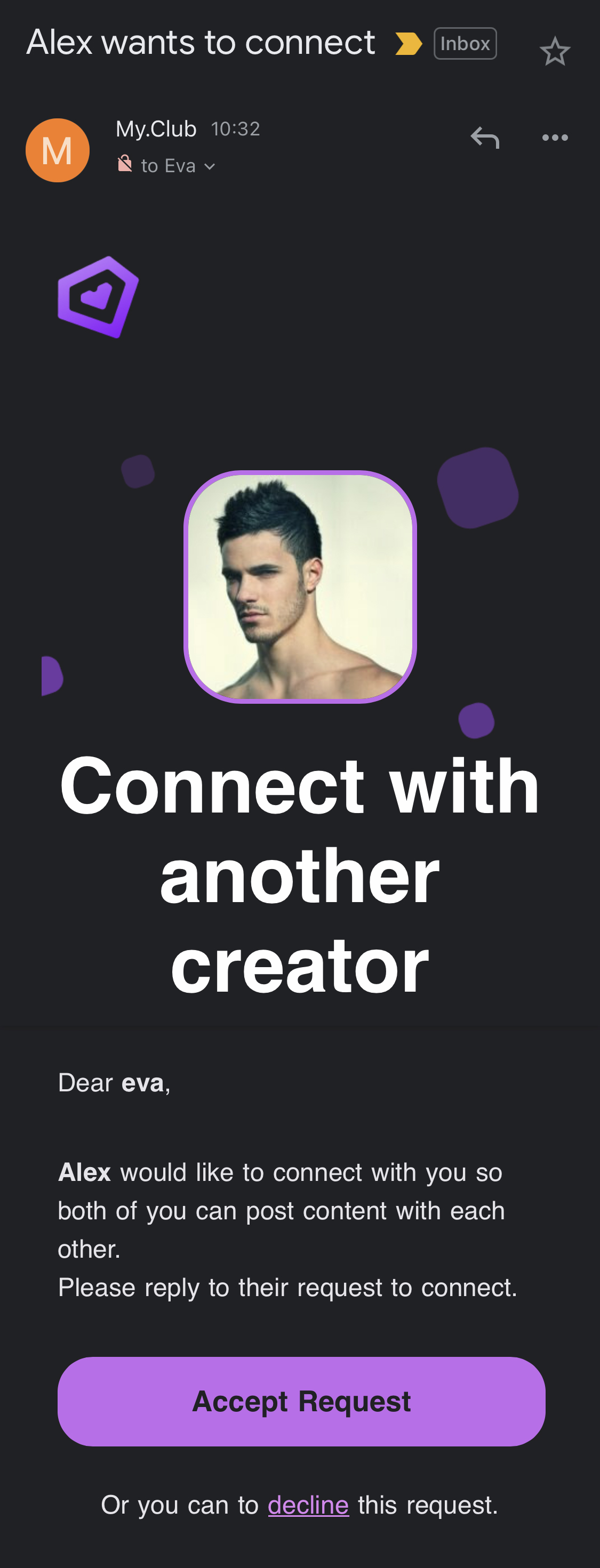The image size is (600, 1568).
Task: Tap the Accept Request button
Action: [x=301, y=1401]
